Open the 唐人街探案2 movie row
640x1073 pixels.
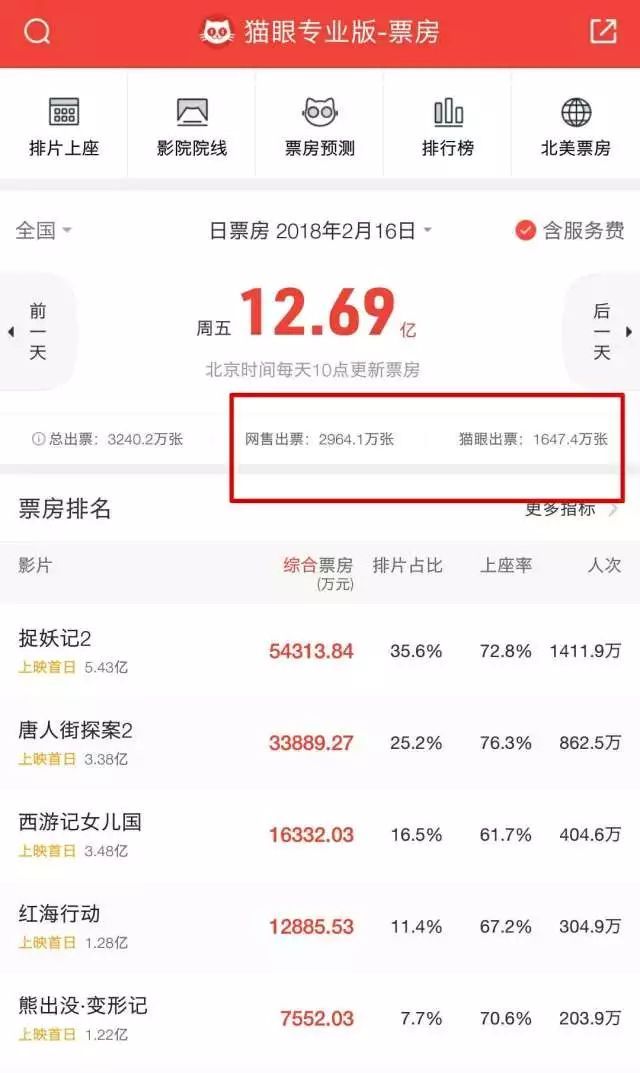(x=320, y=743)
